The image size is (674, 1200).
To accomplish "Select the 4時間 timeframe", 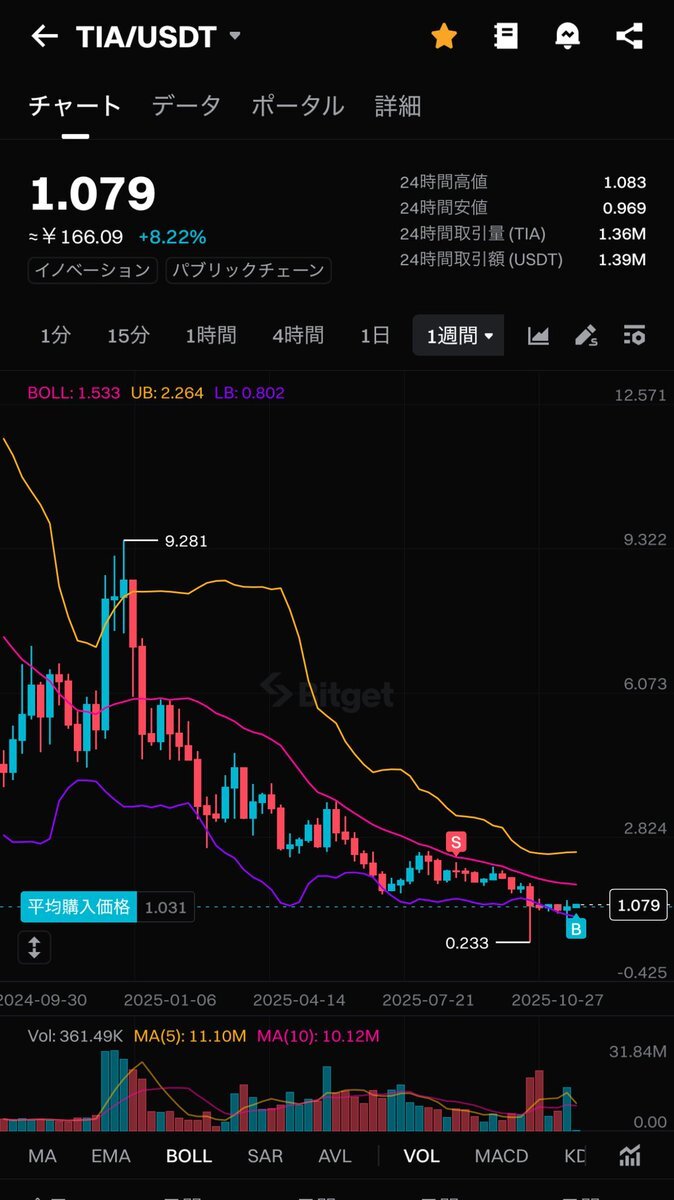I will (297, 336).
